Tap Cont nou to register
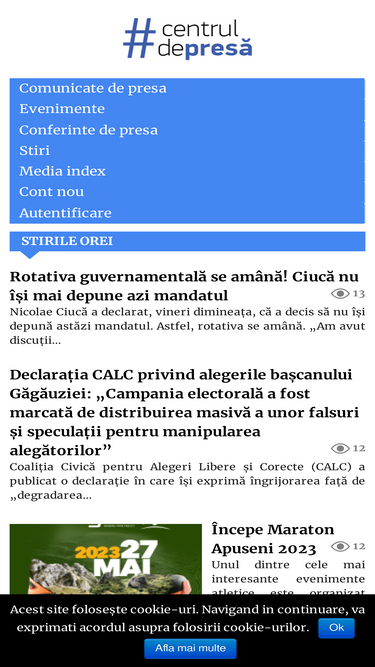The height and width of the screenshot is (667, 375). click(51, 192)
